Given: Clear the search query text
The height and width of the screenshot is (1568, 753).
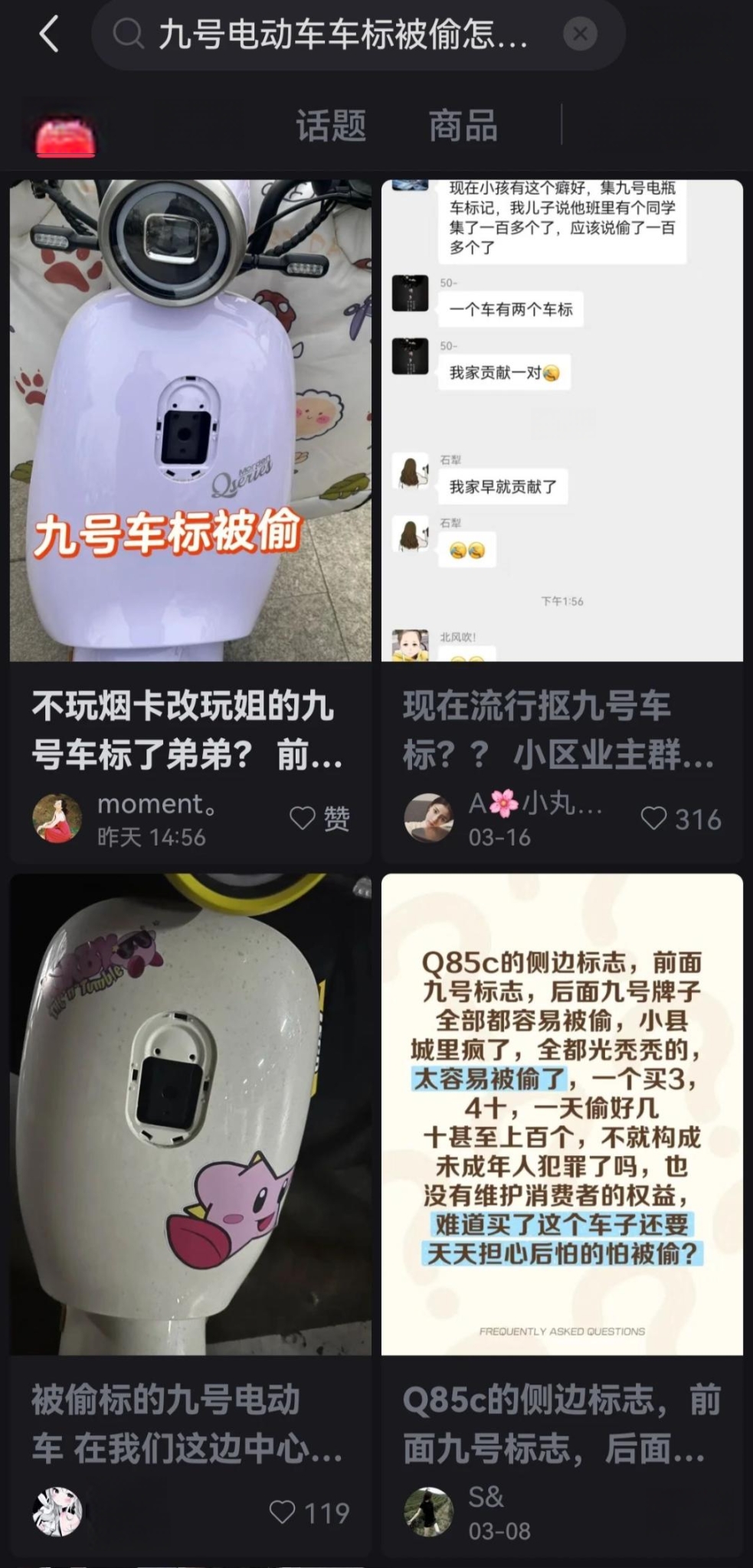Looking at the screenshot, I should [x=580, y=34].
